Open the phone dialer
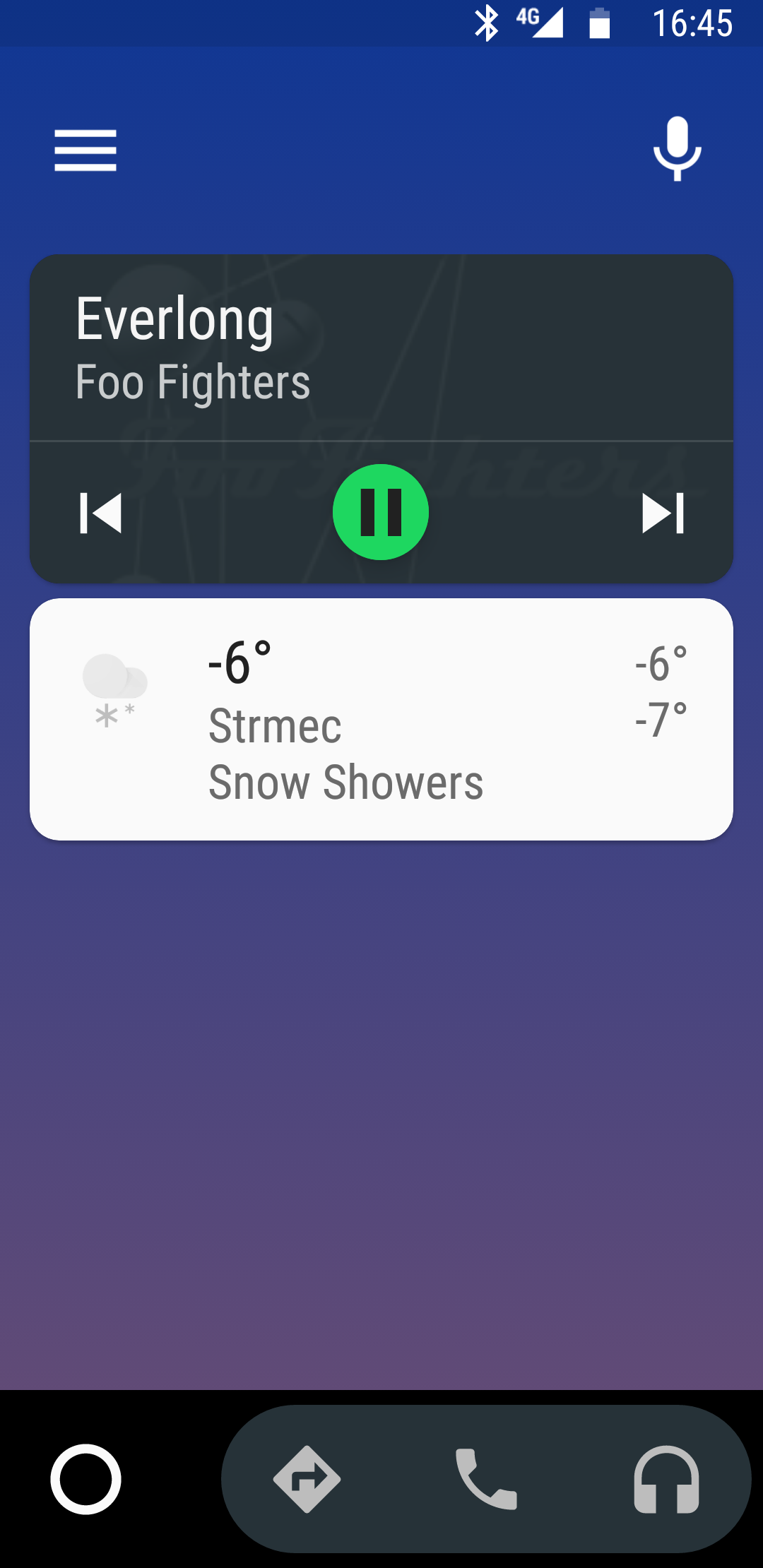 point(486,1479)
